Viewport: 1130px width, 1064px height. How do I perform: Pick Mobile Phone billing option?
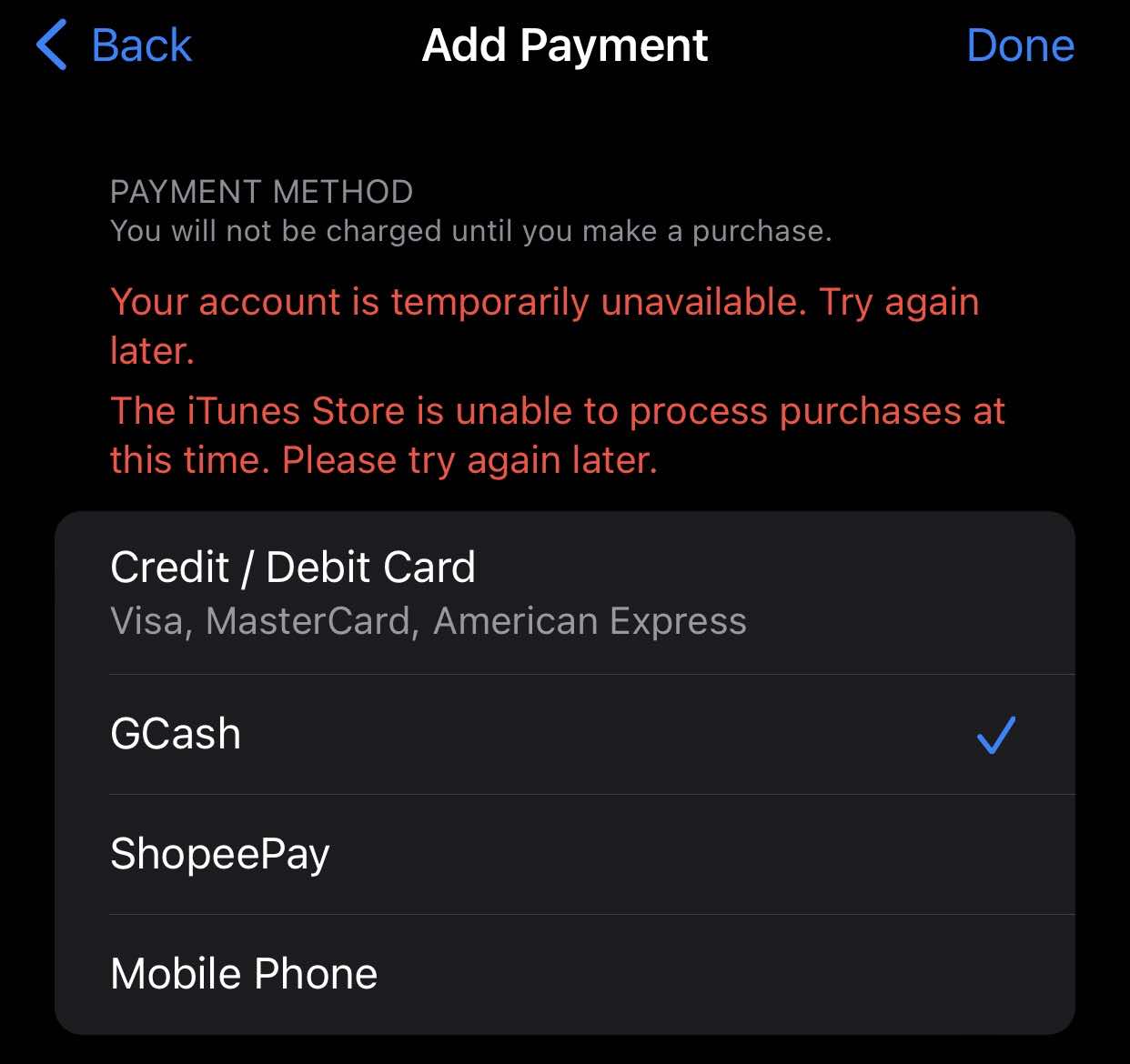565,974
